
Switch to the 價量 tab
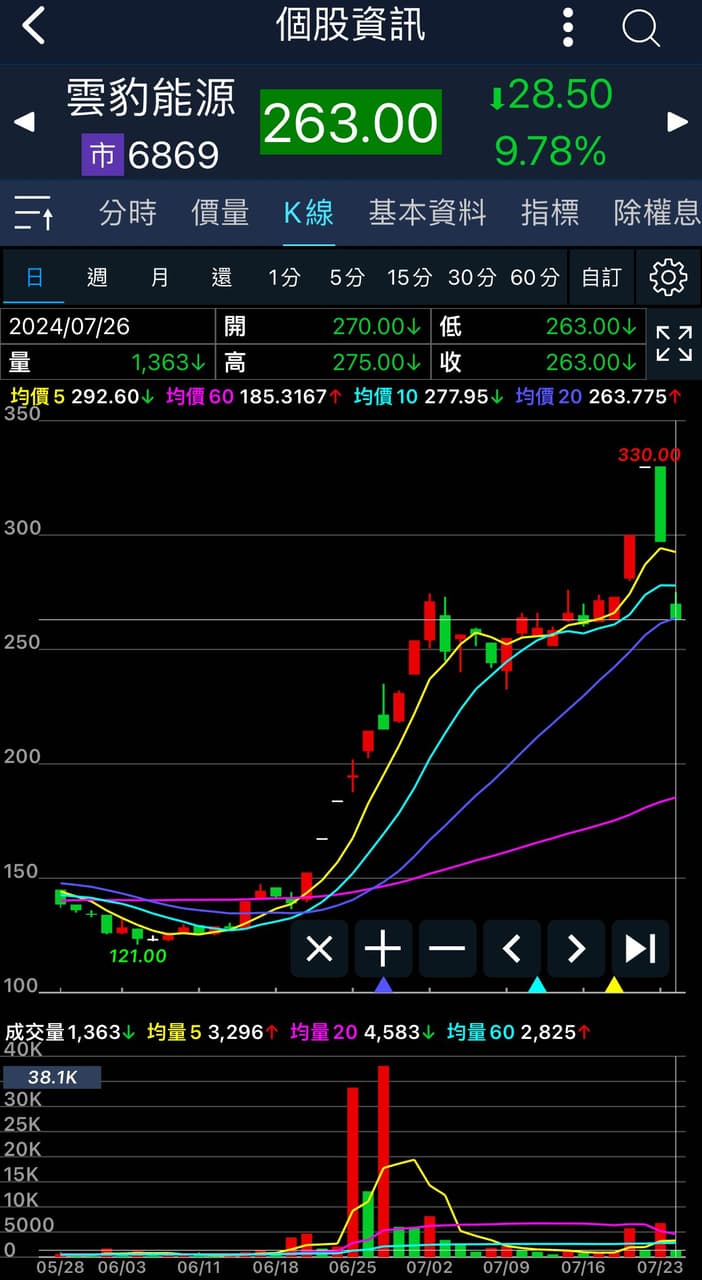tap(220, 213)
